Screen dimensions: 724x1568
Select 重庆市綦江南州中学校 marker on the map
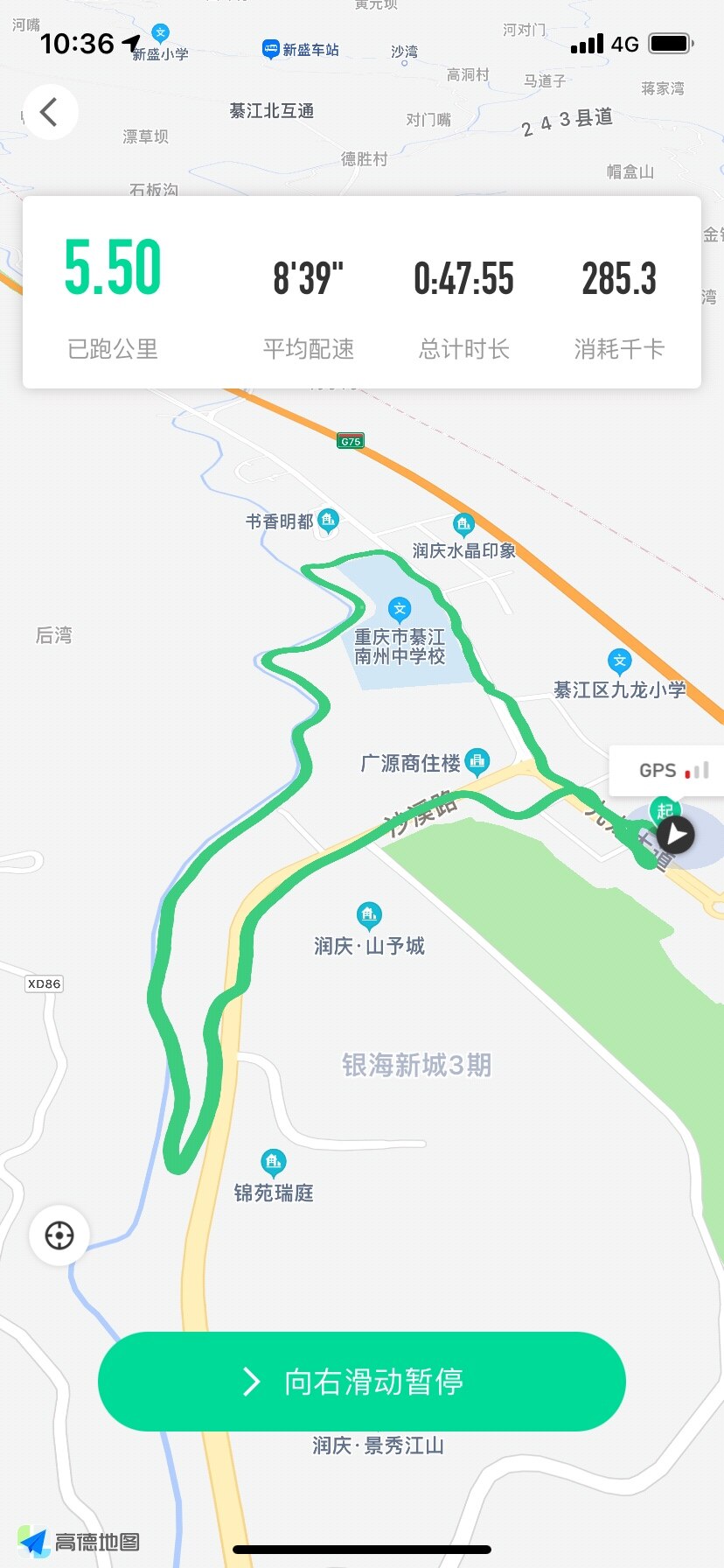pos(400,609)
